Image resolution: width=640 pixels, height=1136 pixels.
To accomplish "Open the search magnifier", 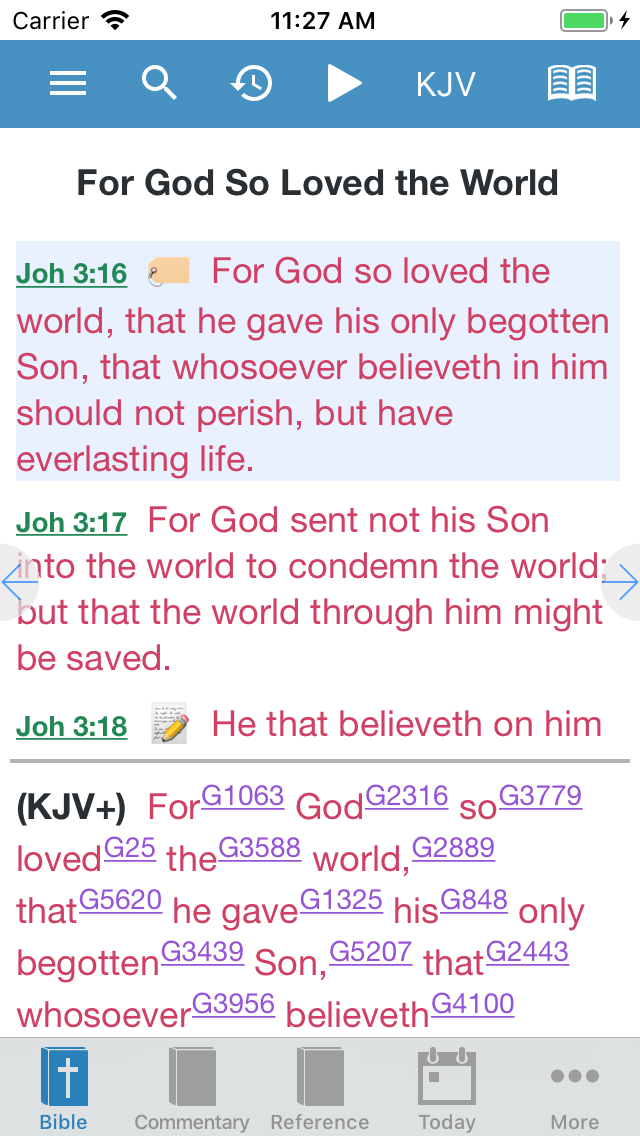I will (159, 83).
